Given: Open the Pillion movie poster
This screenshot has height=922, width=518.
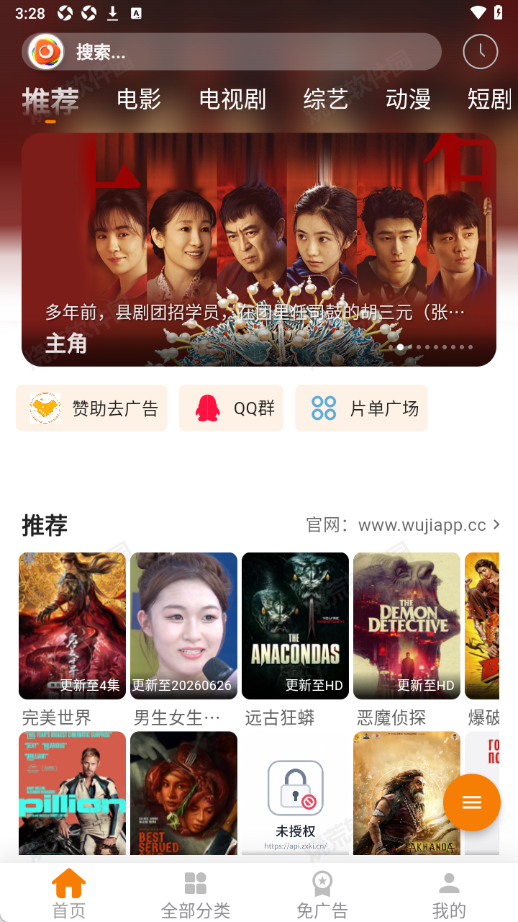Looking at the screenshot, I should coord(72,793).
